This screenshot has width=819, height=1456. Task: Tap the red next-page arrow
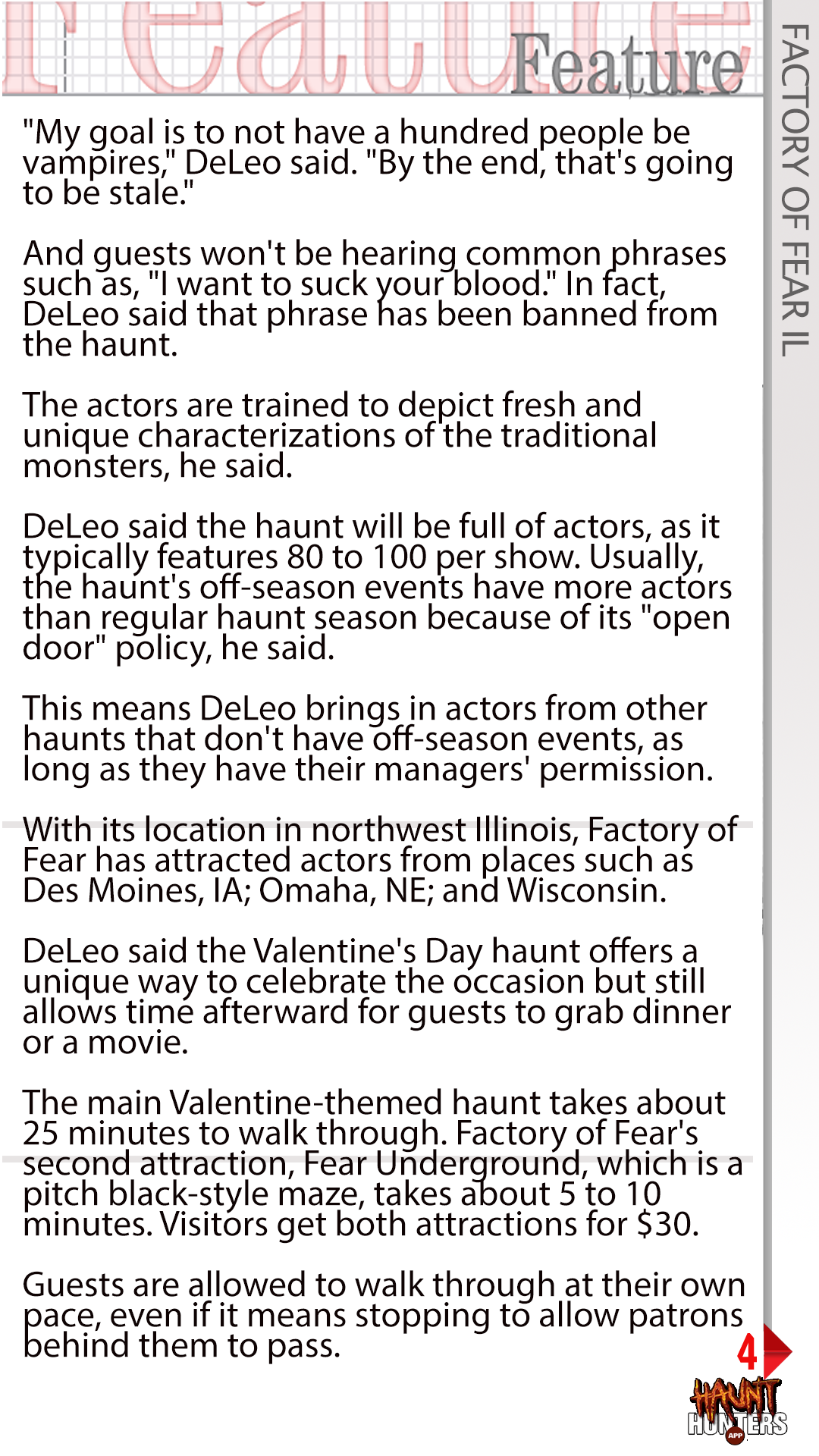click(776, 1351)
